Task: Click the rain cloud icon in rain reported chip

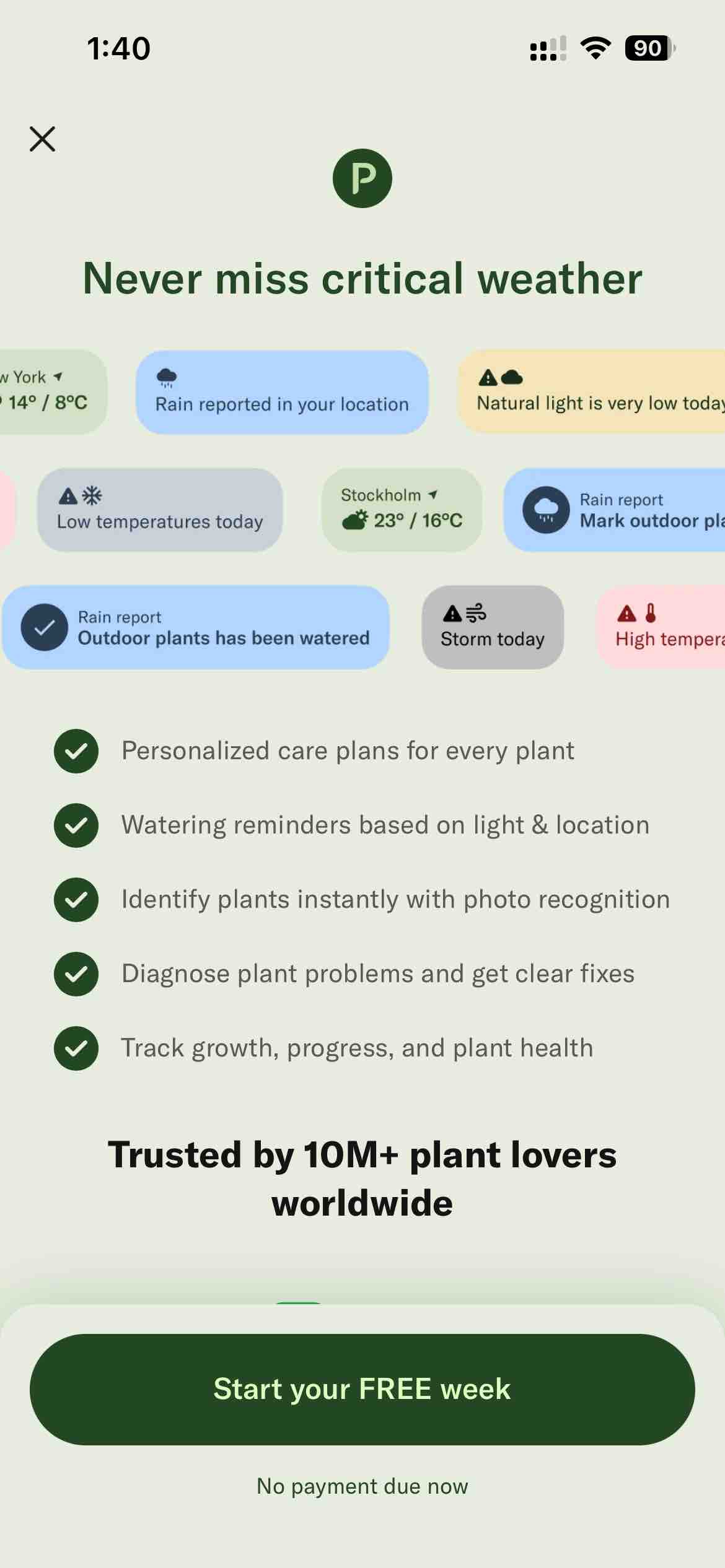Action: coord(166,377)
